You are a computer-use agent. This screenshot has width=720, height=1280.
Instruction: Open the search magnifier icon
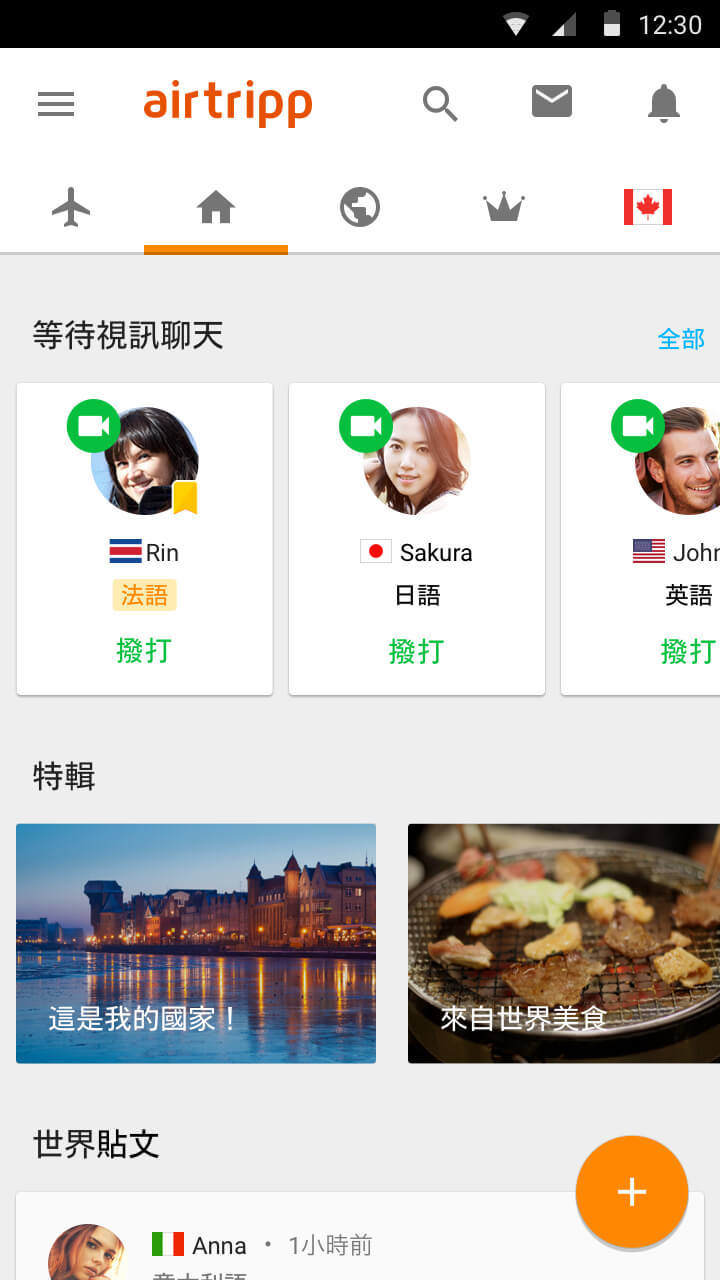(x=440, y=103)
